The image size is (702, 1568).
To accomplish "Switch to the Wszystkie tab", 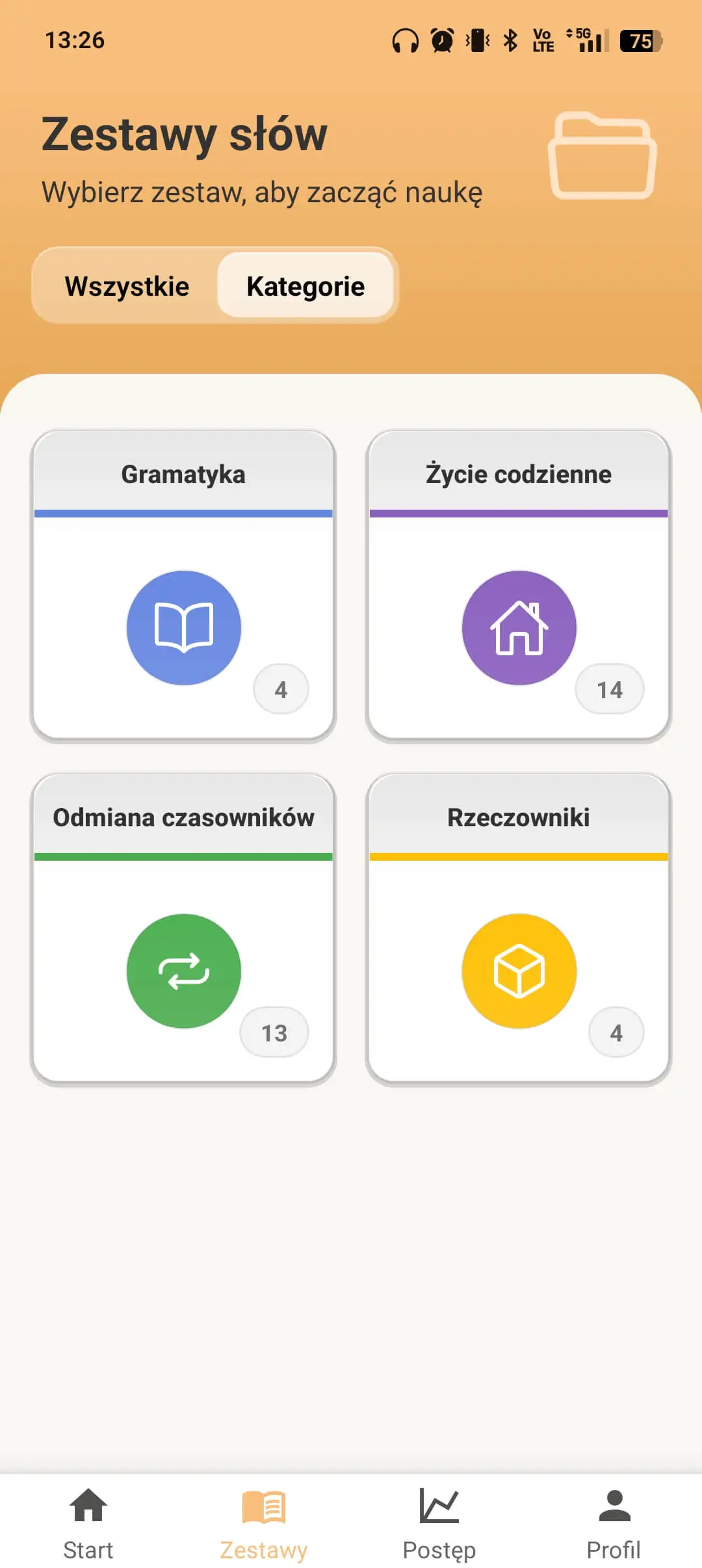I will [x=127, y=286].
